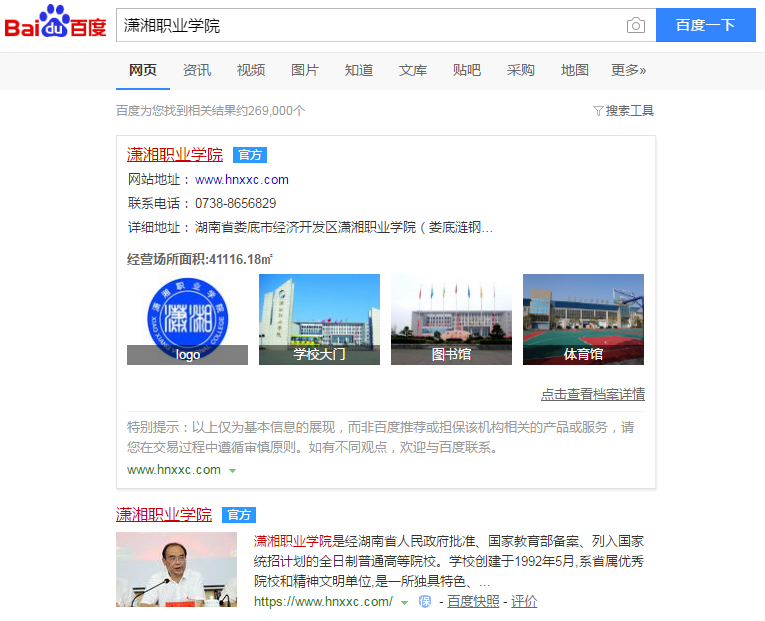Tap the search box with 潇湘职业学院
The width and height of the screenshot is (765, 621).
(x=370, y=25)
